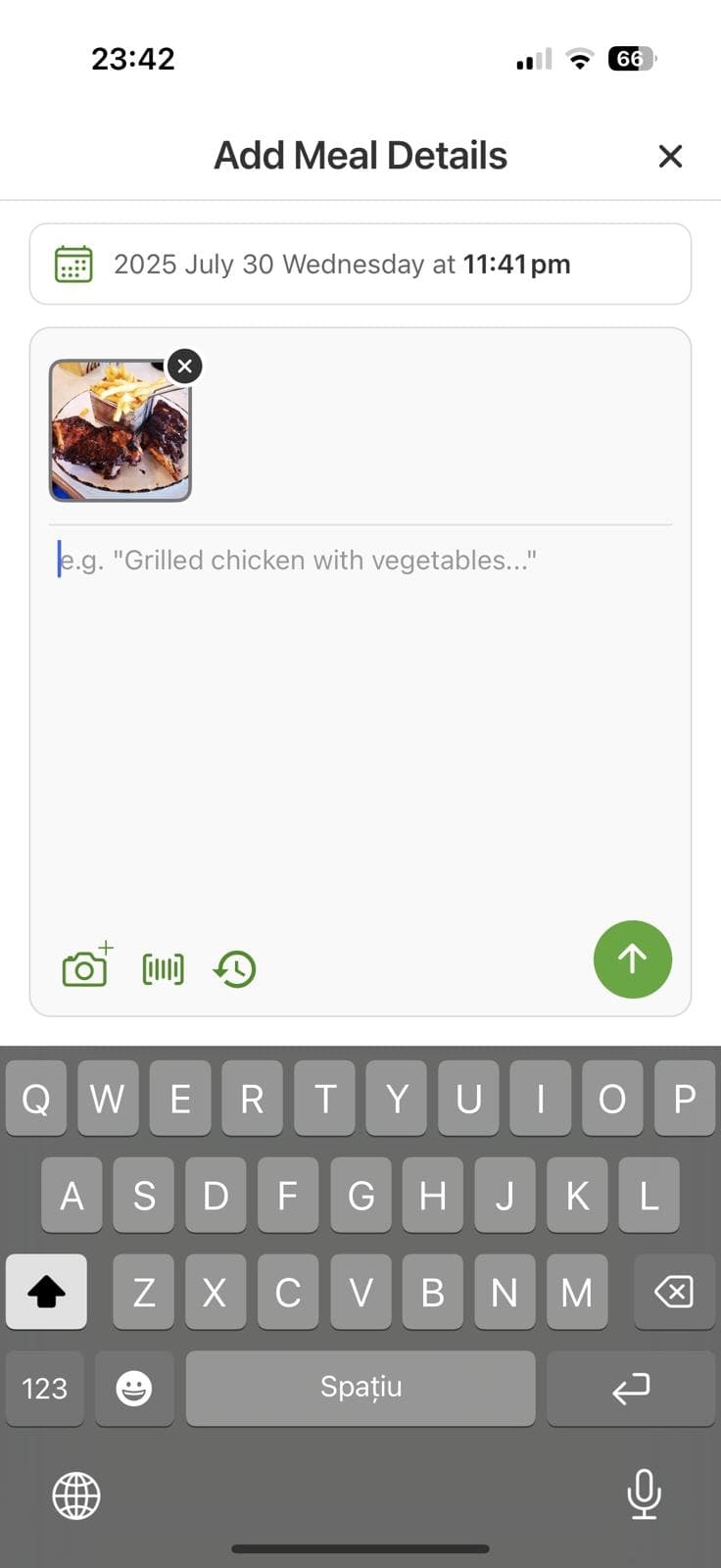This screenshot has width=721, height=1568.
Task: Start voice dictation with the microphone icon
Action: (644, 1494)
